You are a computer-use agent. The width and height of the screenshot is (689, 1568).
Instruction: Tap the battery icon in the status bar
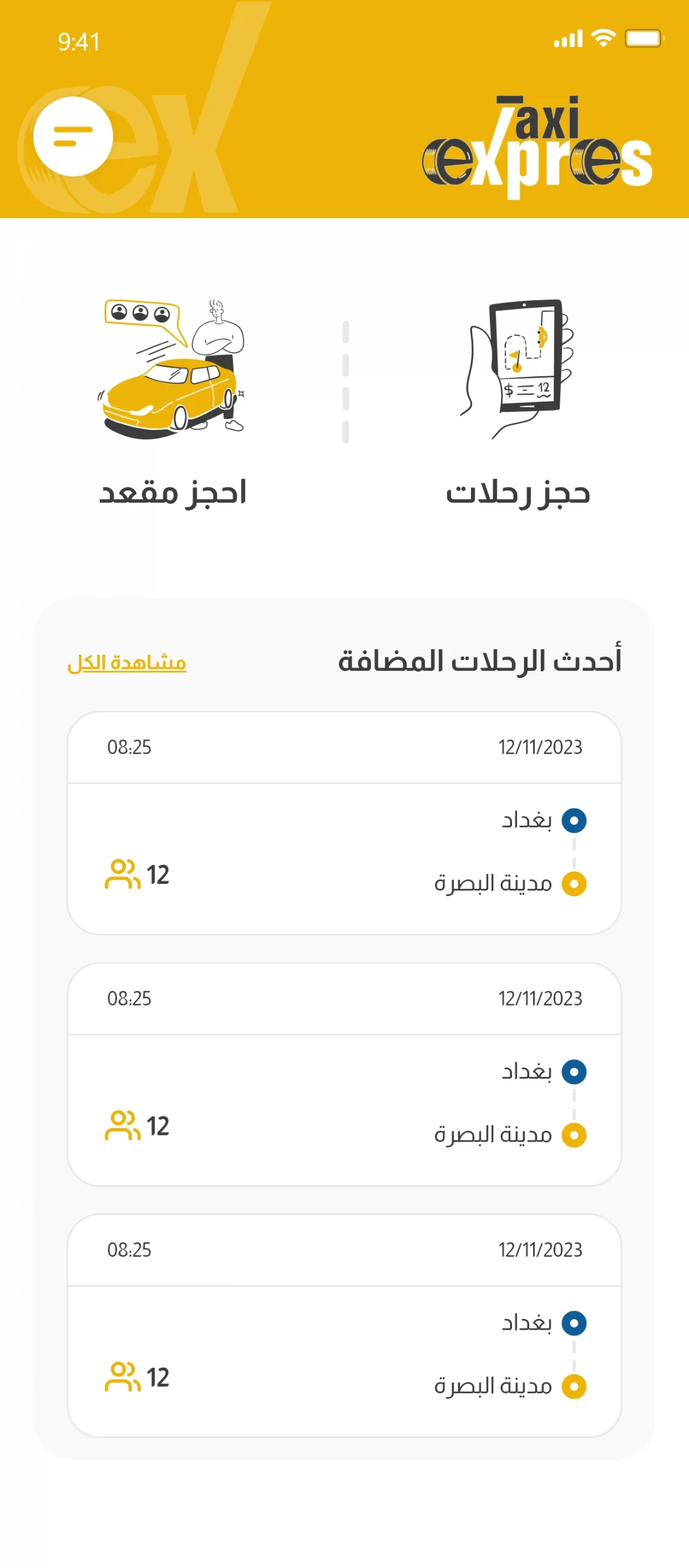pyautogui.click(x=642, y=38)
